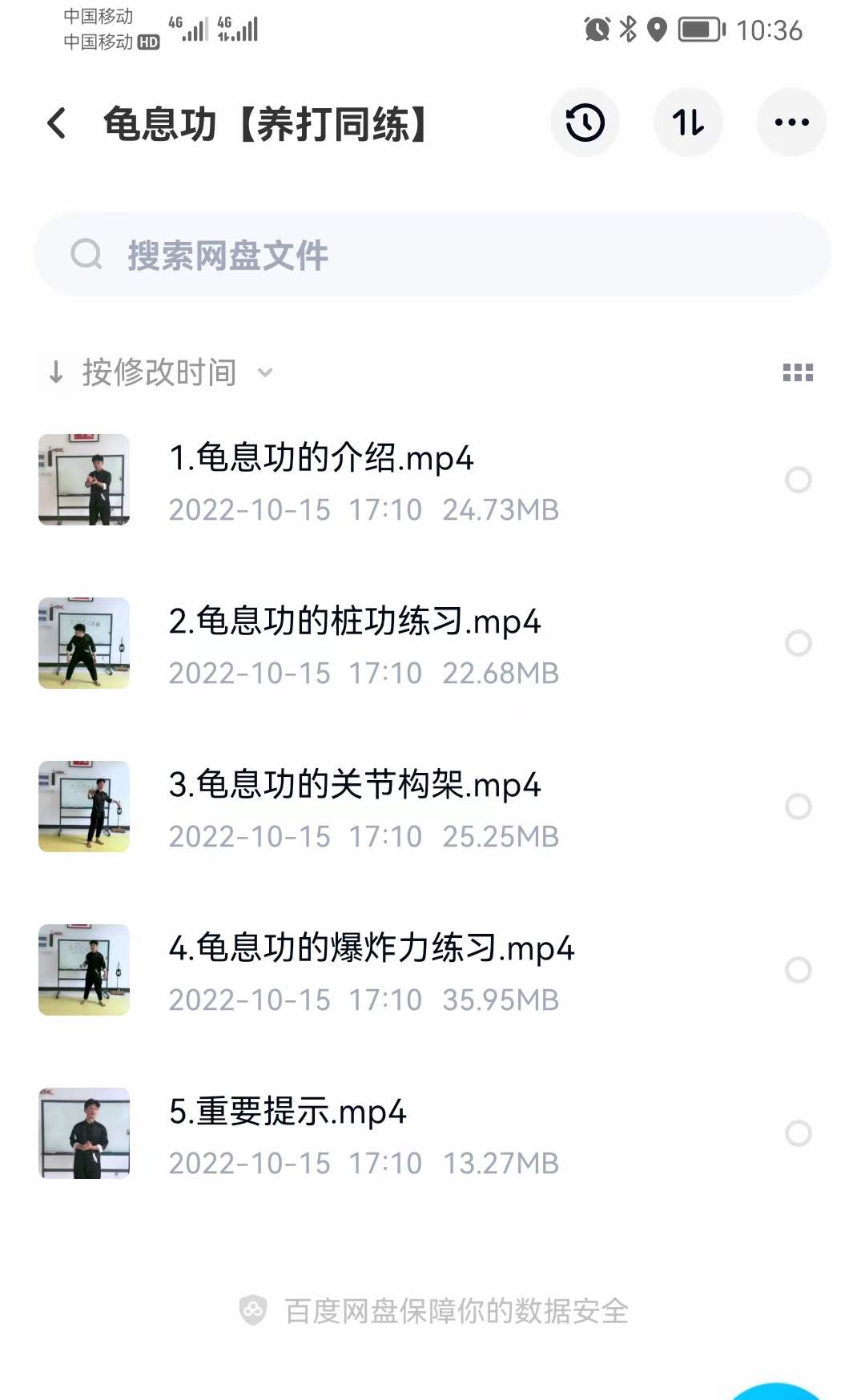Select the circle for 2.龟息功的桩功练习.mp4
This screenshot has height=1400, width=865.
[798, 643]
